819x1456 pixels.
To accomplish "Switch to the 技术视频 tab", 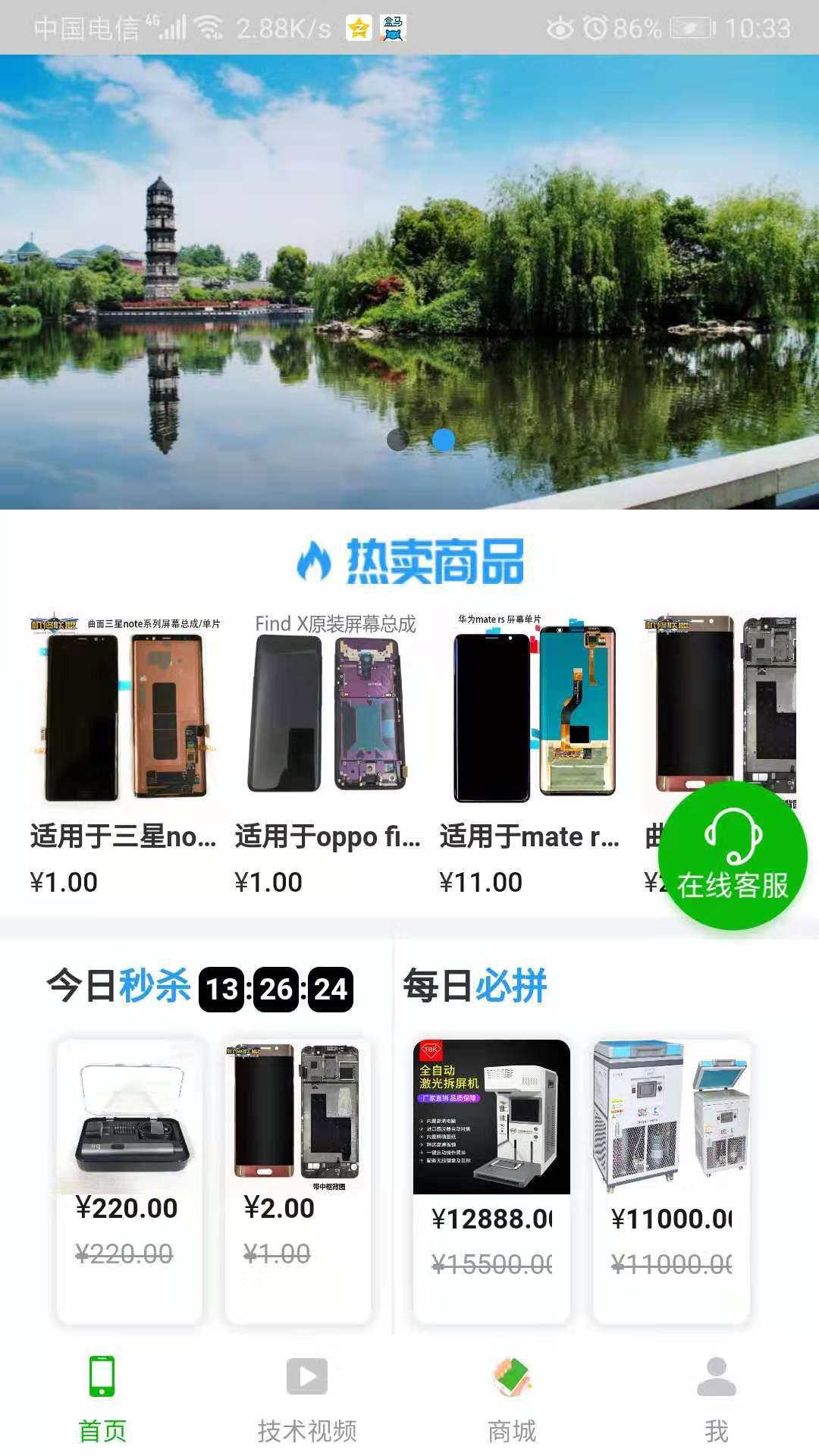I will point(307,1399).
